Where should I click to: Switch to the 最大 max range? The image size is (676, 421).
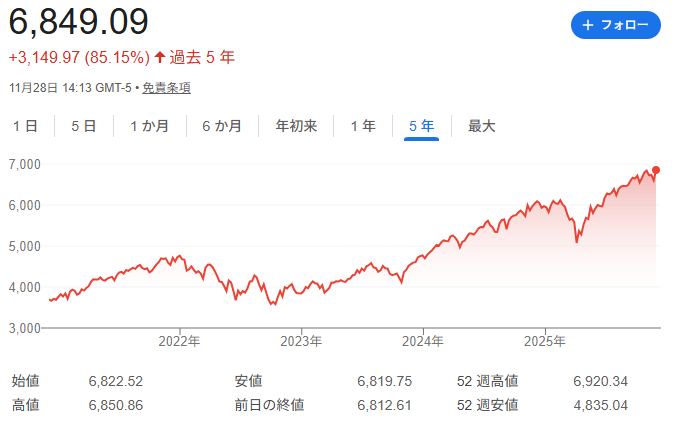pyautogui.click(x=482, y=126)
